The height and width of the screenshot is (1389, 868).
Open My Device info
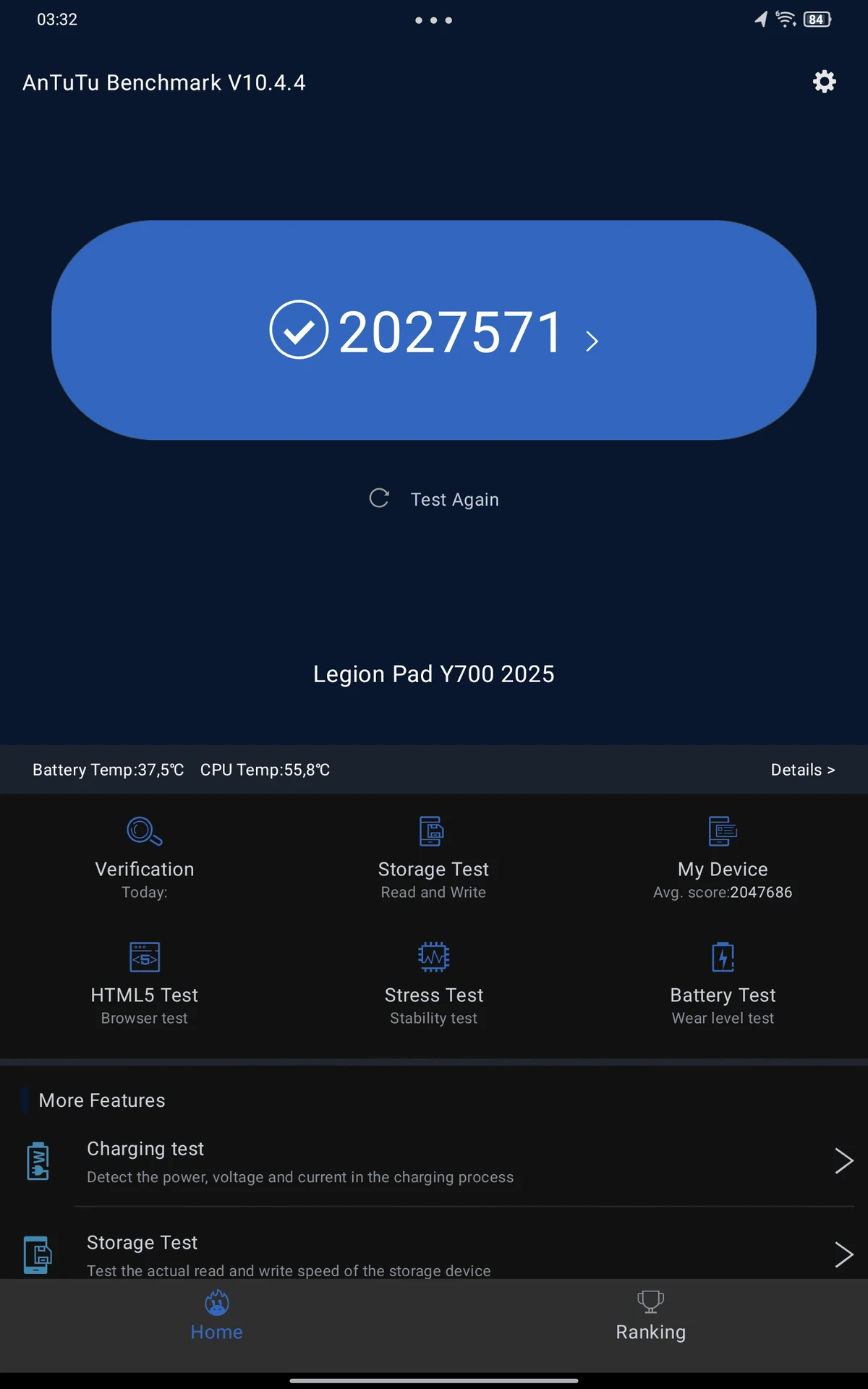(723, 858)
